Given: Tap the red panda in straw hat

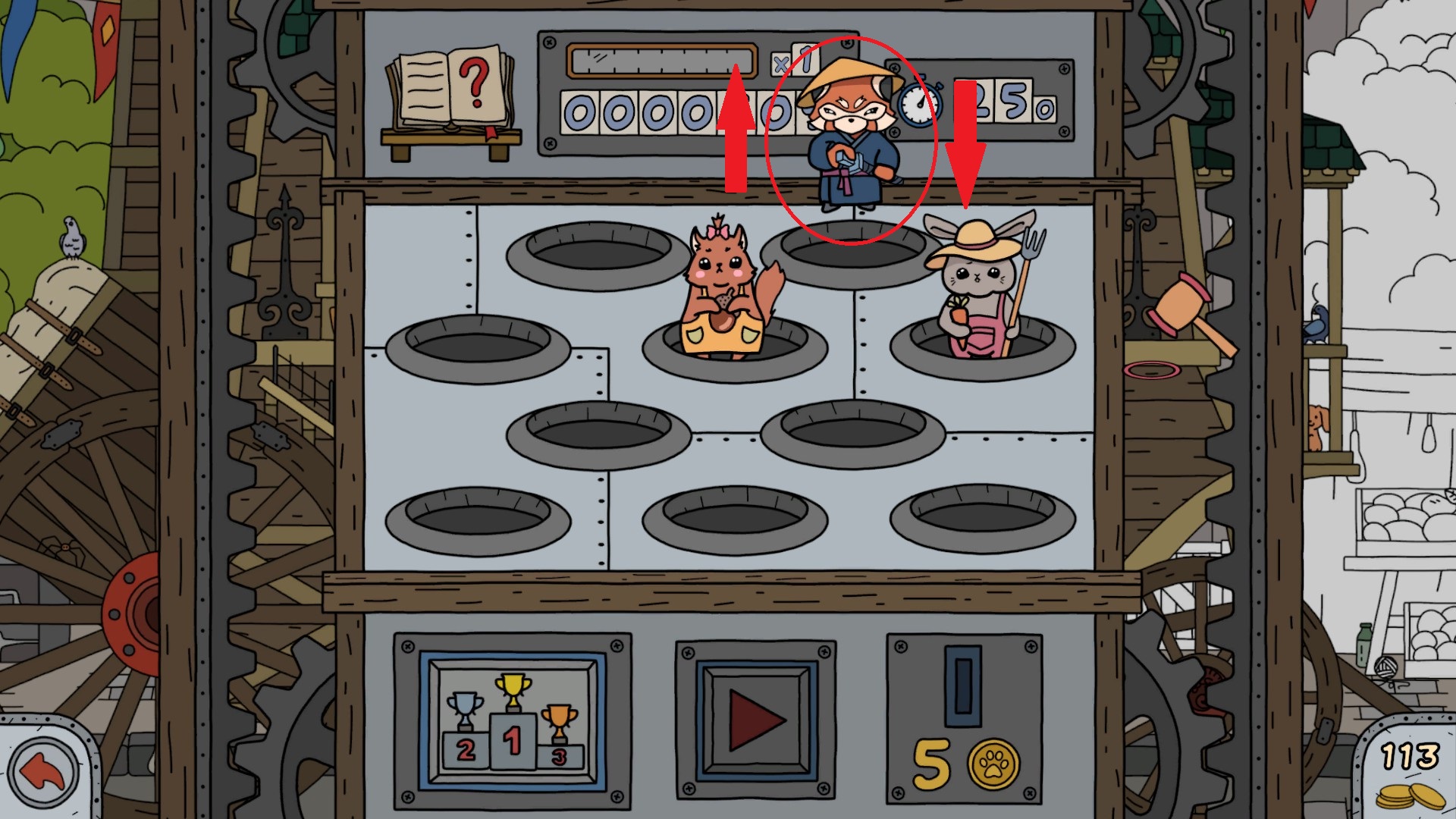Looking at the screenshot, I should pyautogui.click(x=851, y=136).
